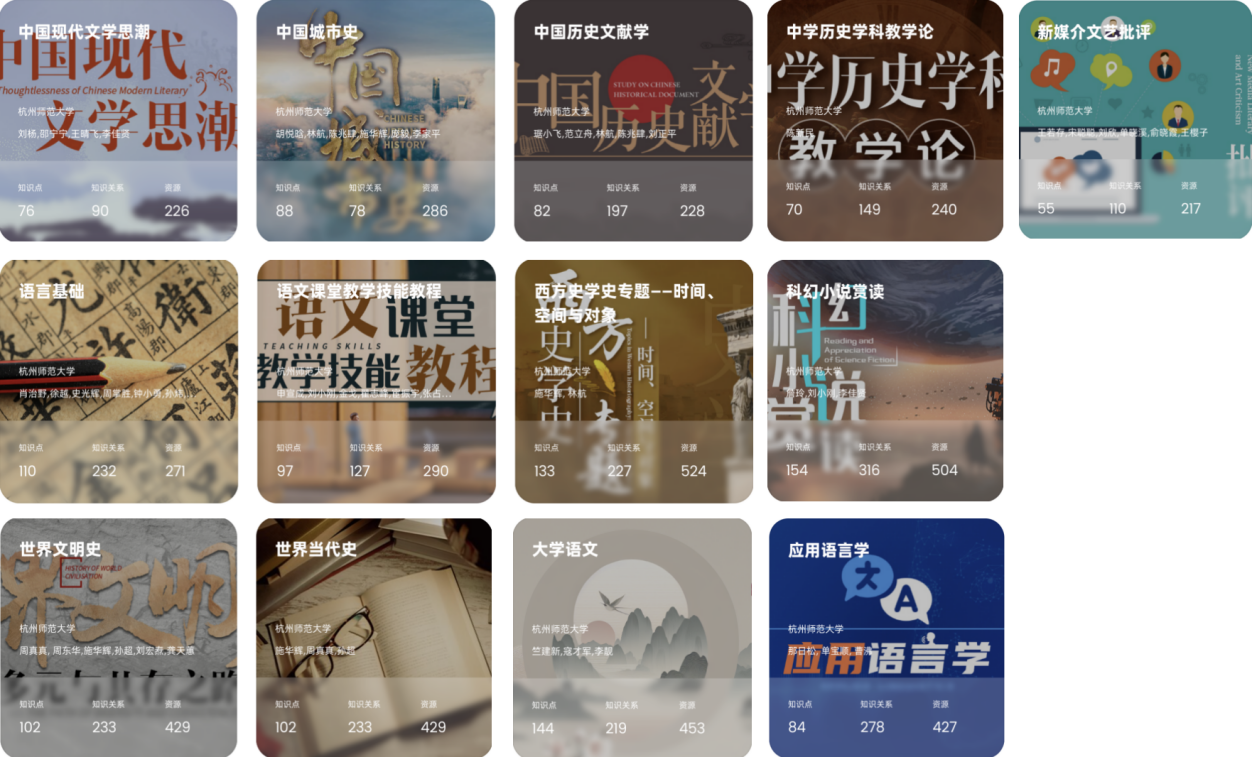This screenshot has height=757, width=1252.
Task: Select 语文课堂教学技能教程 course card
Action: pos(376,381)
